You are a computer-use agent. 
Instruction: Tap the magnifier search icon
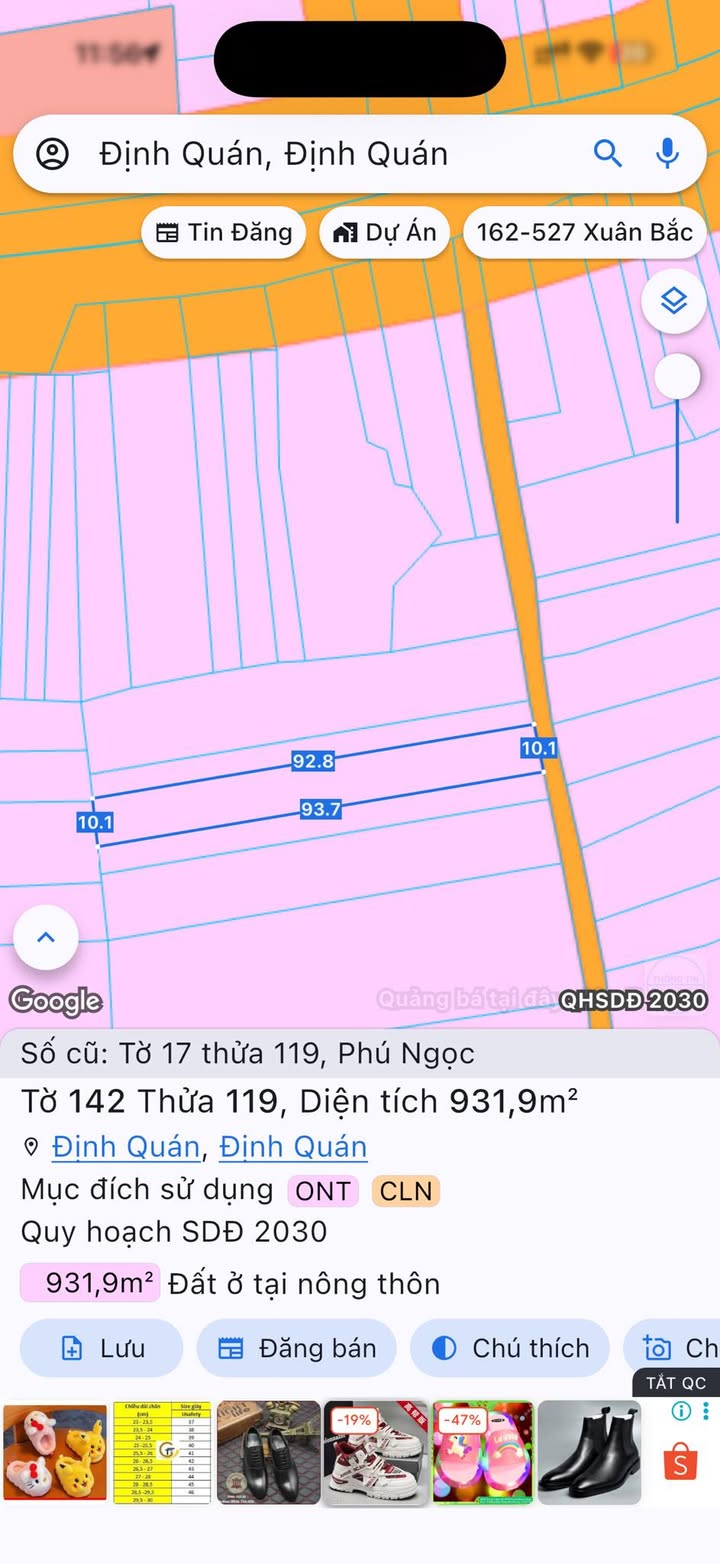coord(608,154)
